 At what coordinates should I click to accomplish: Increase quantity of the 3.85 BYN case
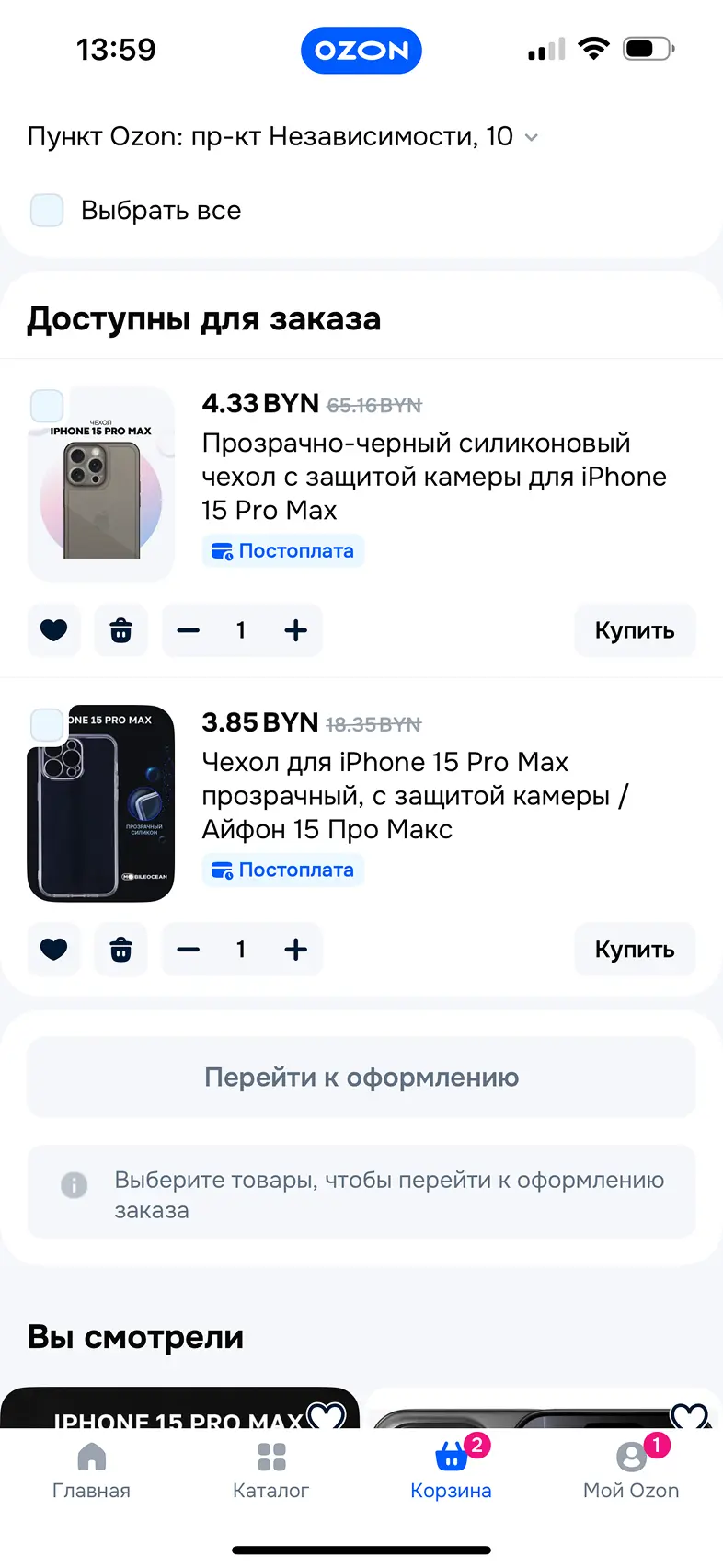[x=295, y=949]
